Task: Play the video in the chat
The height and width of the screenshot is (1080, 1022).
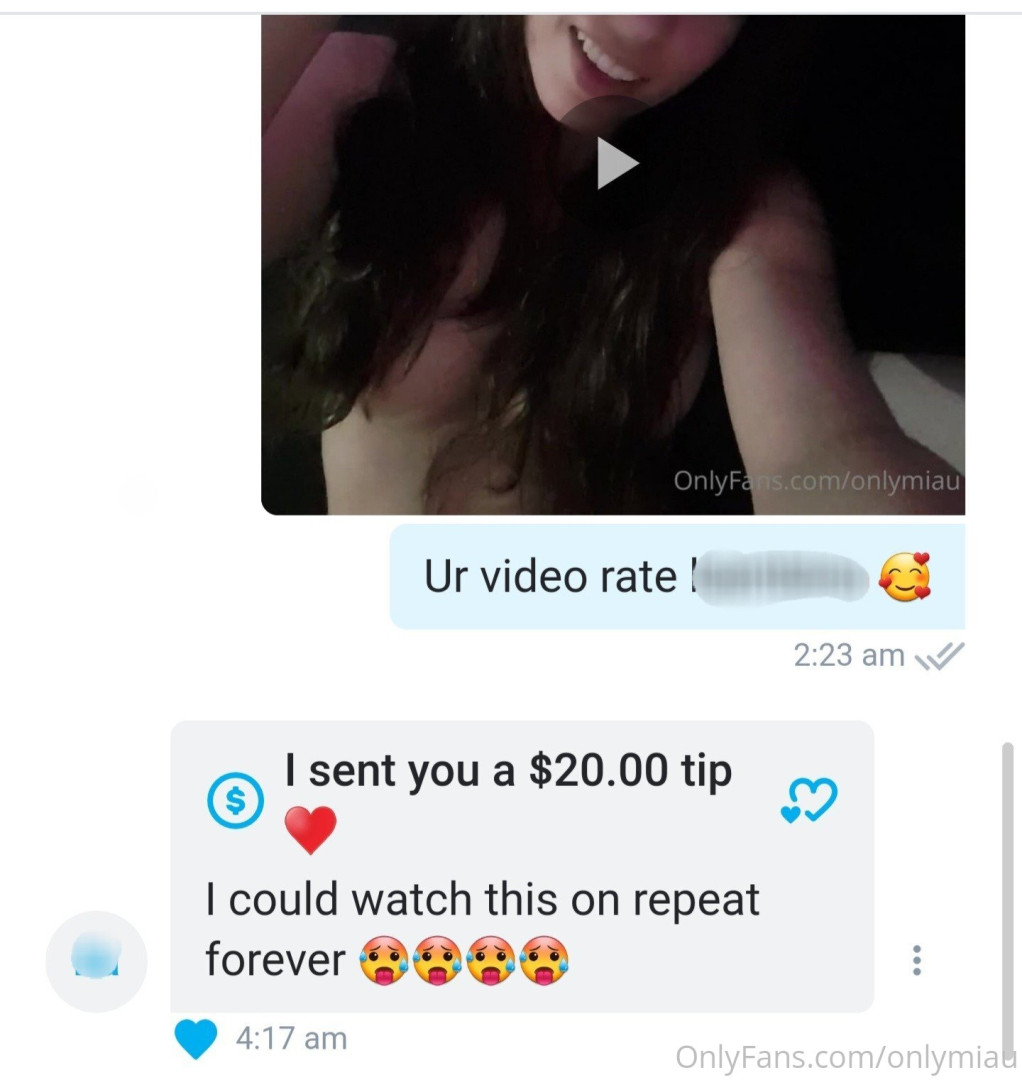Action: pos(616,162)
